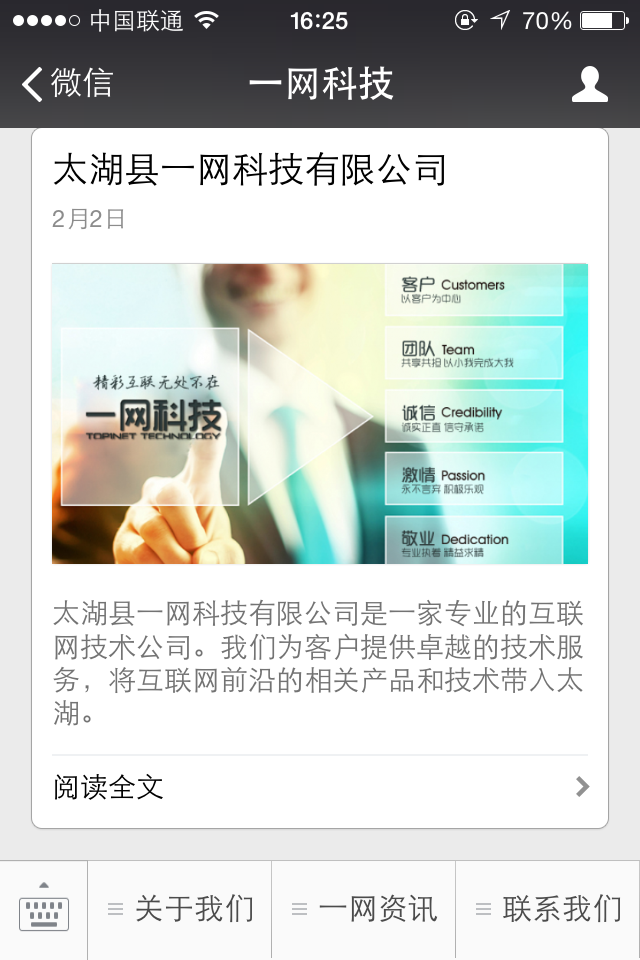The width and height of the screenshot is (640, 960).
Task: Open the 关于我们 menu
Action: [180, 910]
